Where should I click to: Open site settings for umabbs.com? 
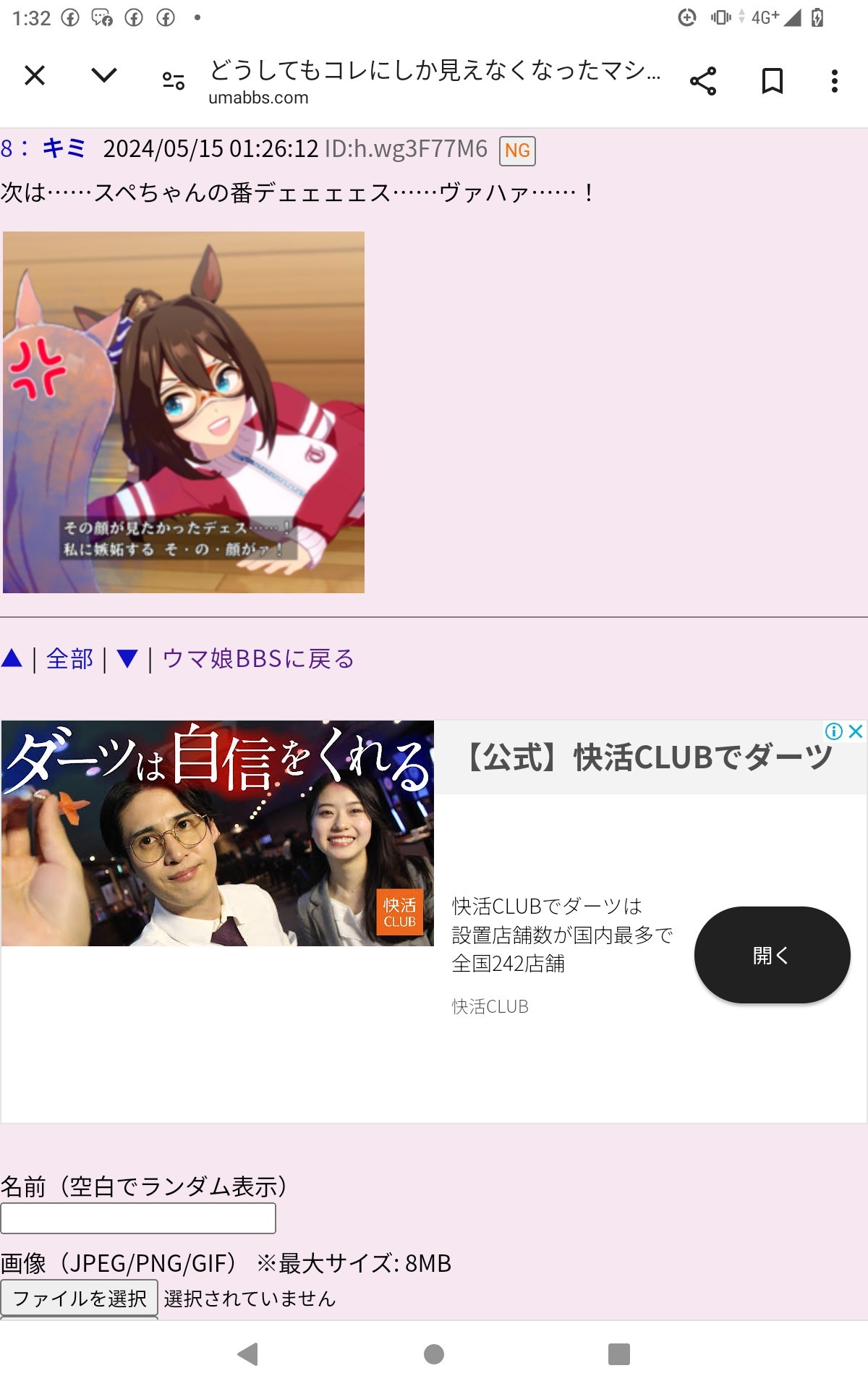click(174, 80)
